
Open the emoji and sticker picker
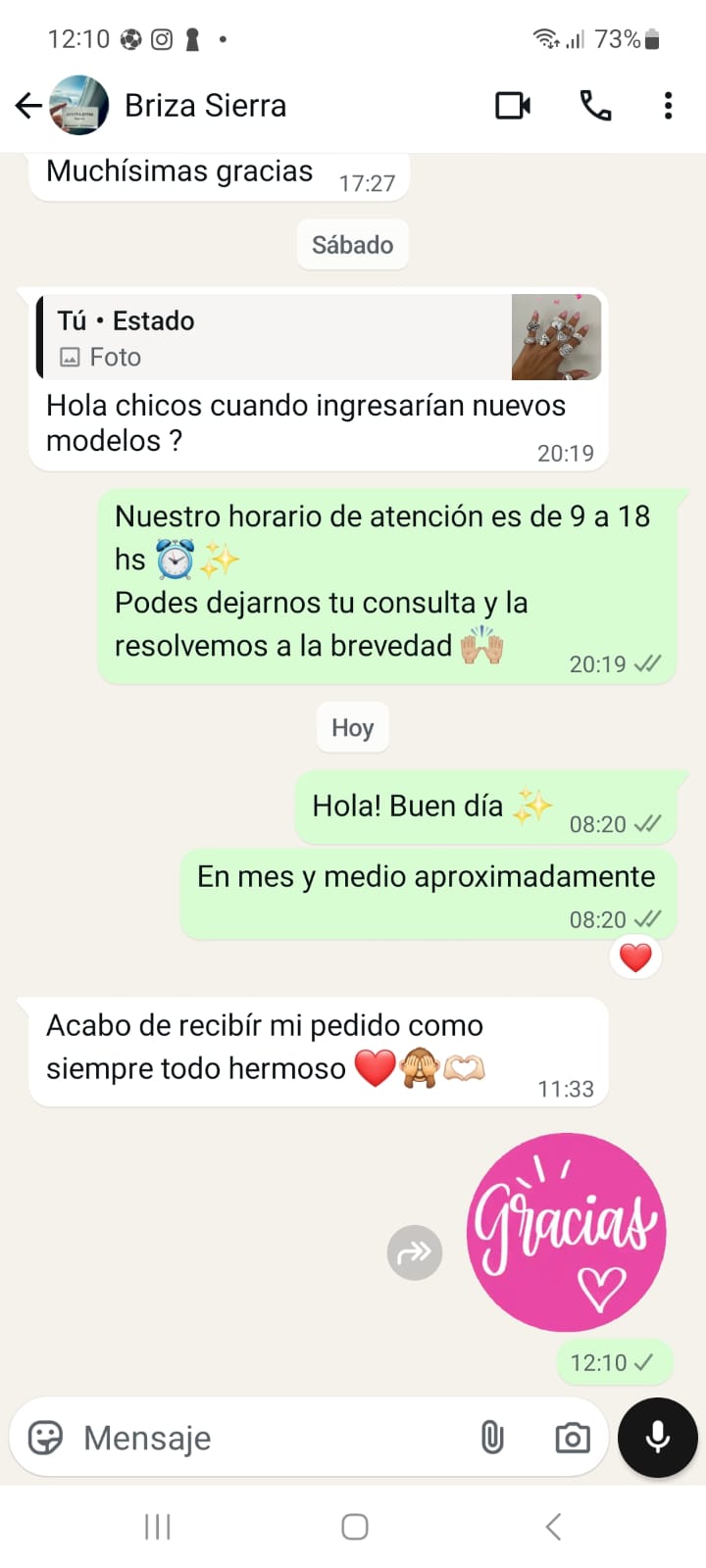[45, 1438]
